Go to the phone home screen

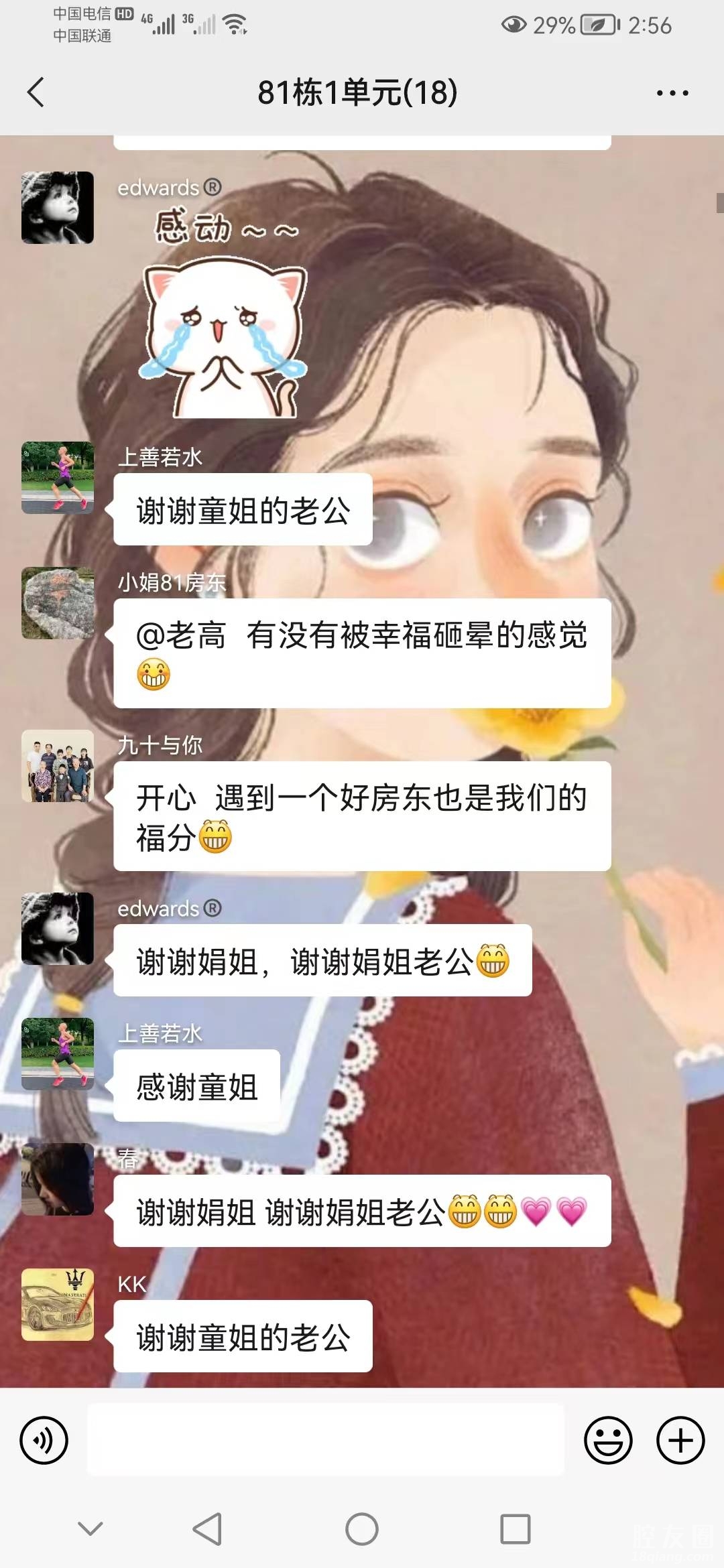362,1529
